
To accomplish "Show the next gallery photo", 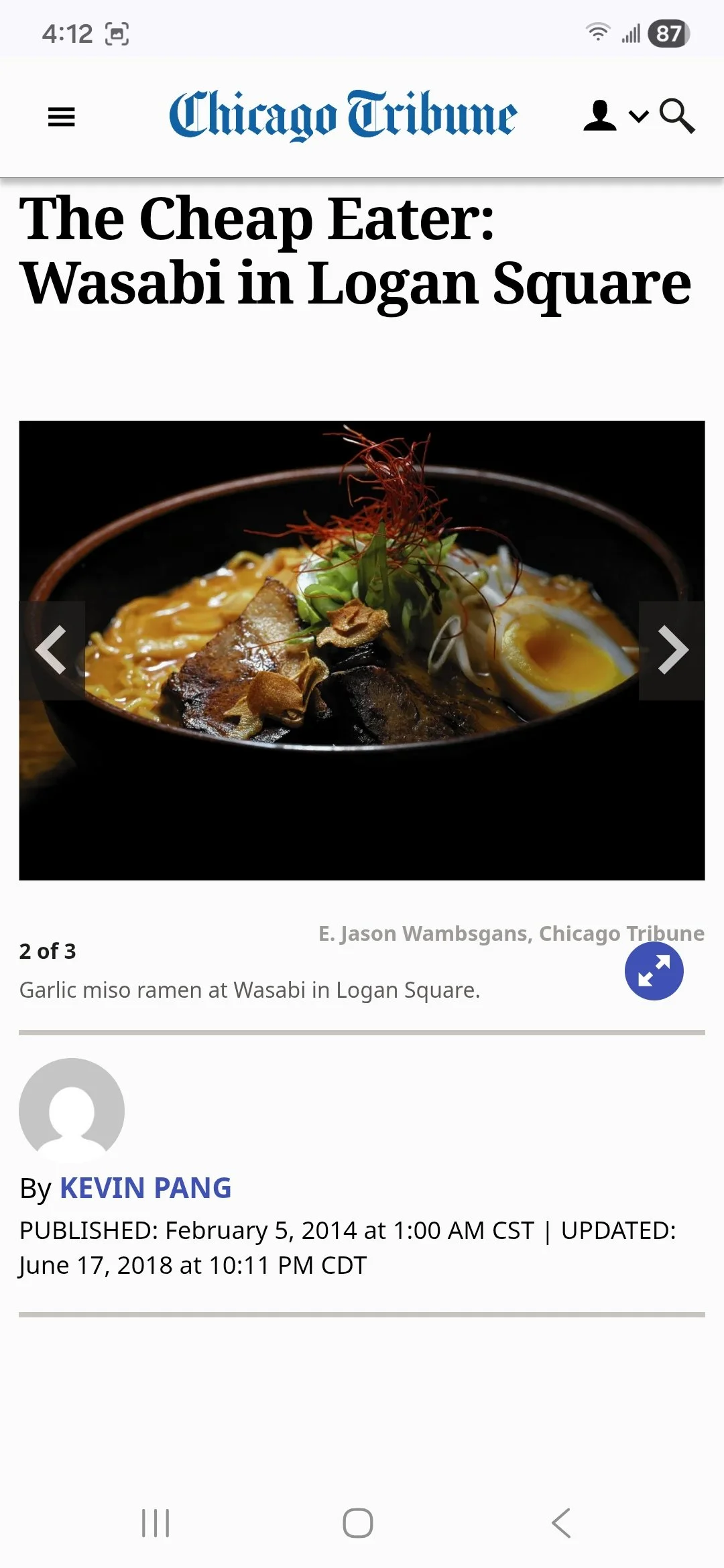I will (672, 650).
